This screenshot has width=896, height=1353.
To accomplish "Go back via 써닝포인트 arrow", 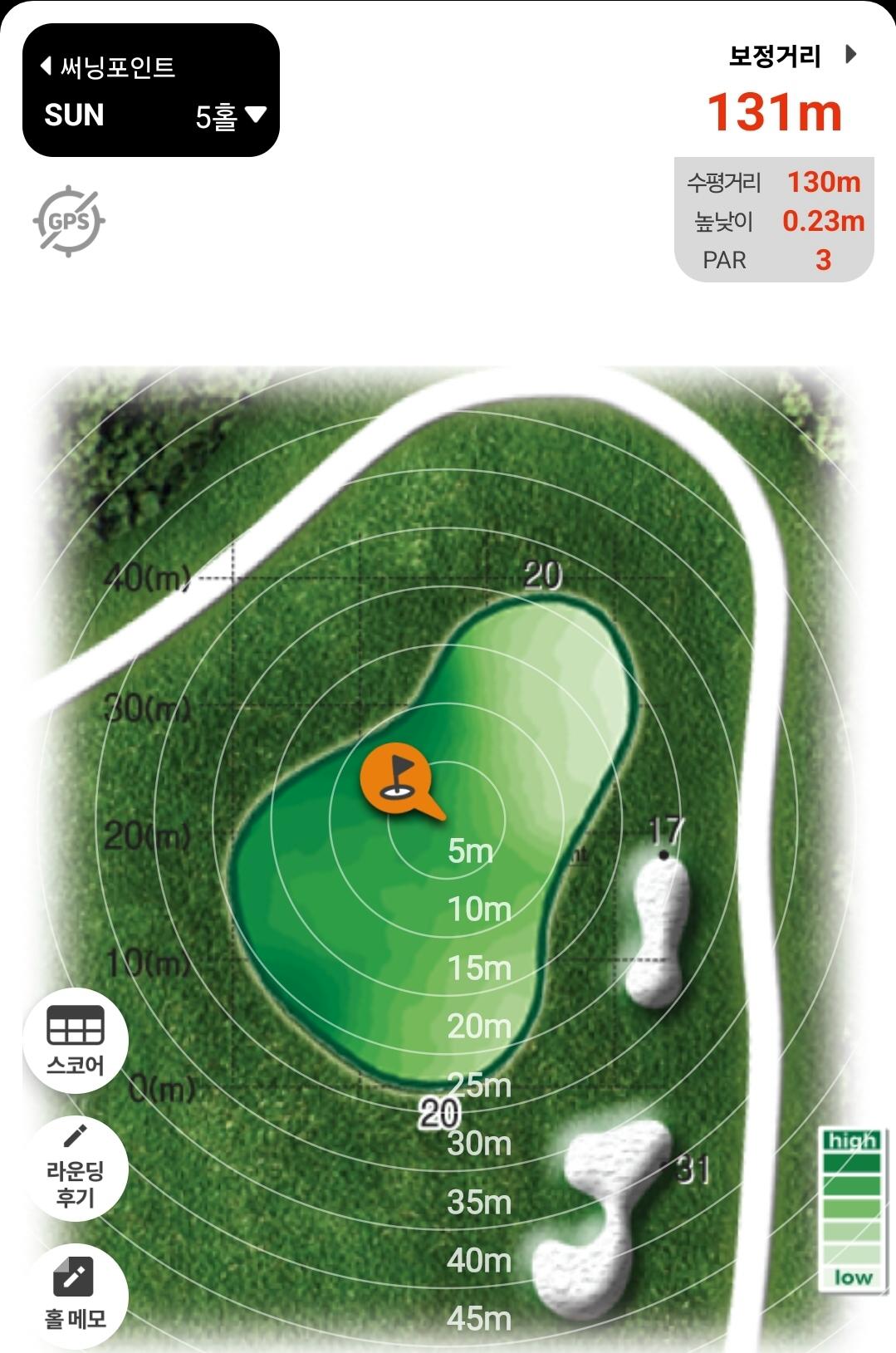I will (x=47, y=66).
